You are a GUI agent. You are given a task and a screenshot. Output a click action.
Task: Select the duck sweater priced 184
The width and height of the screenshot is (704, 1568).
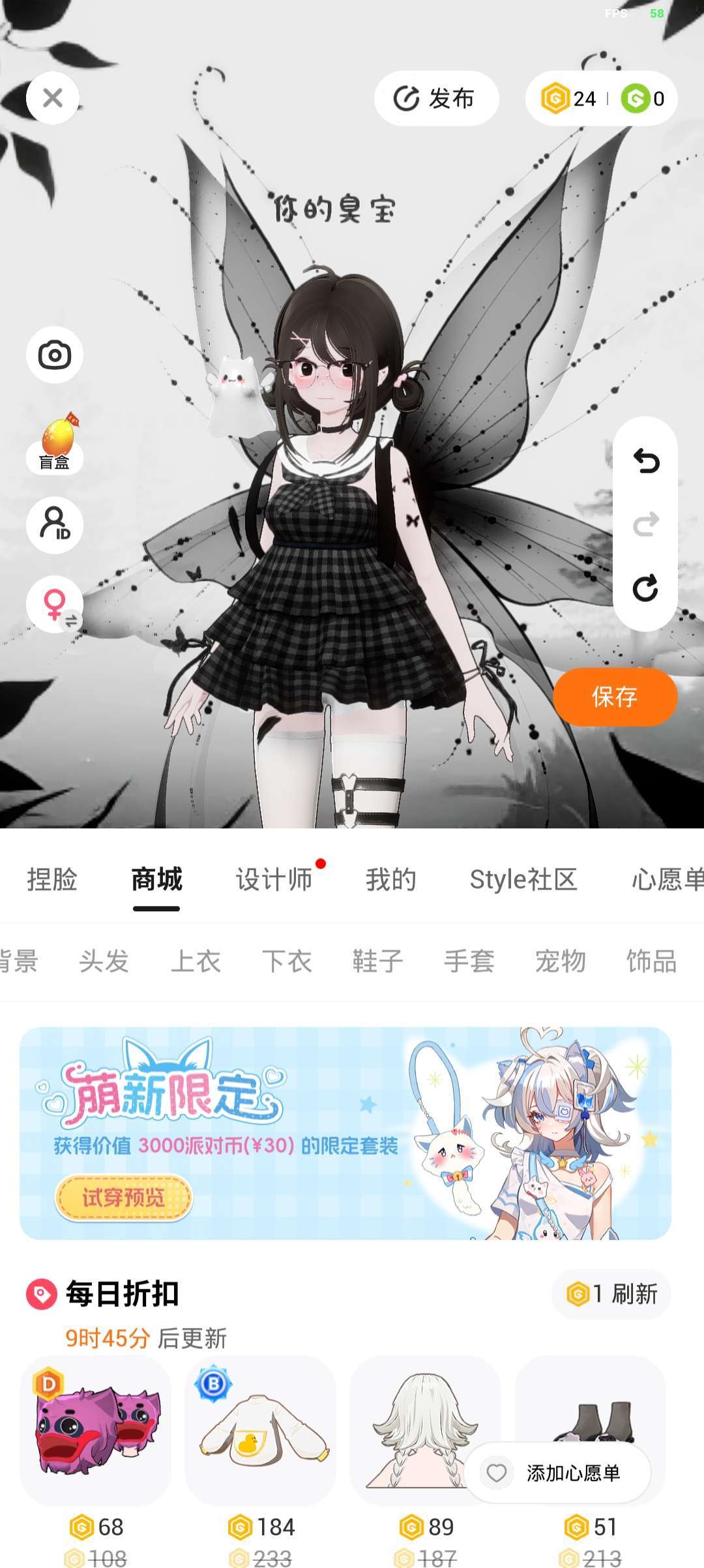click(261, 1430)
